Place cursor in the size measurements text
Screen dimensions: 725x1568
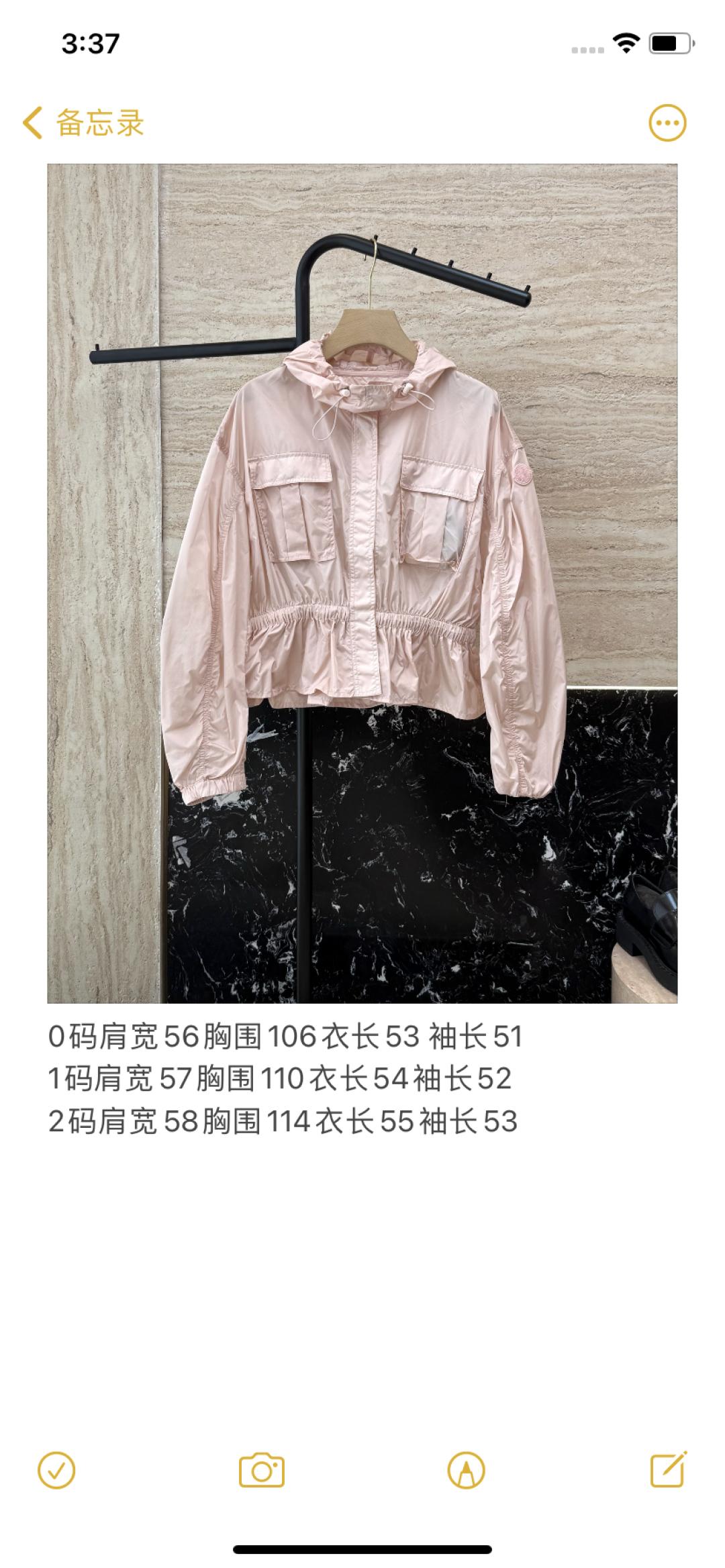(x=285, y=1078)
